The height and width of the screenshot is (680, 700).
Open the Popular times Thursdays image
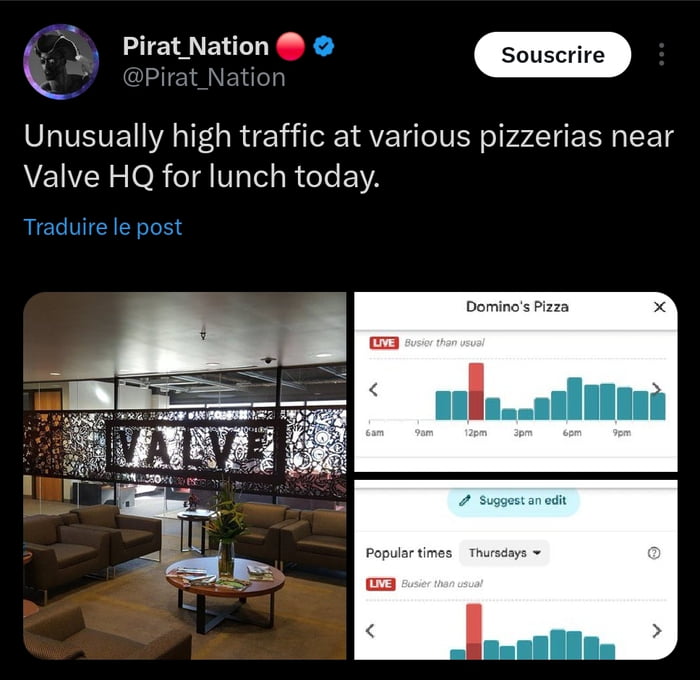tap(516, 570)
